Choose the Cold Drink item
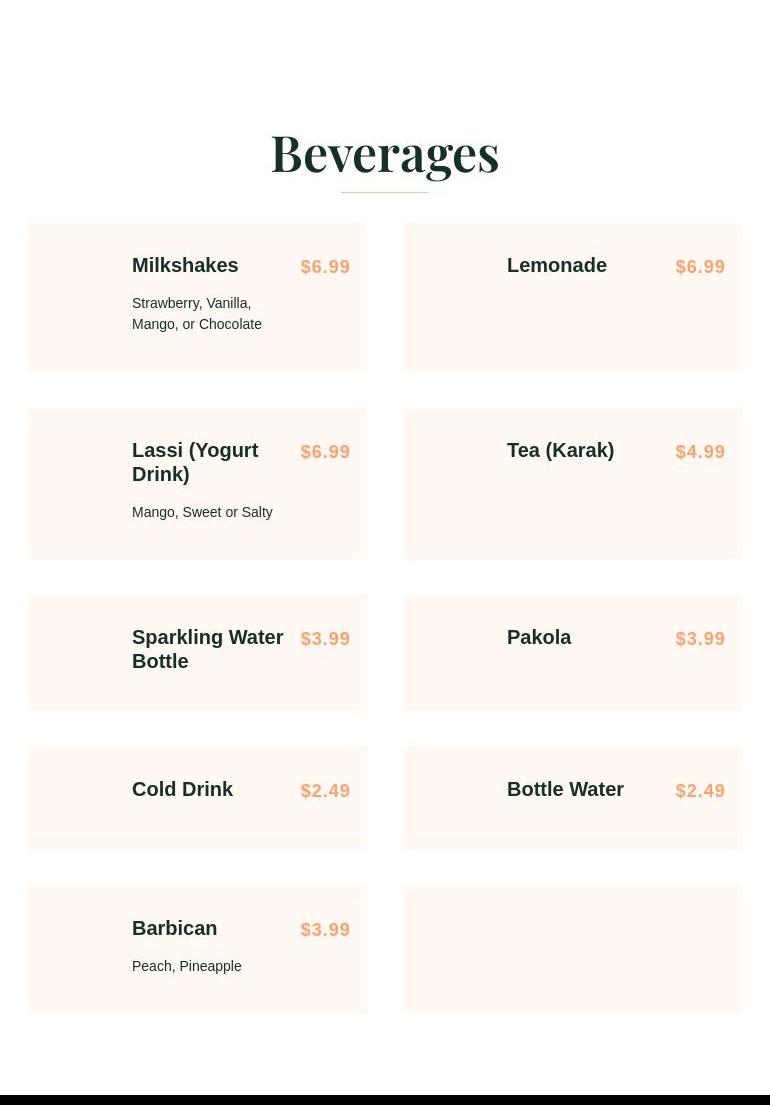 pyautogui.click(x=197, y=797)
